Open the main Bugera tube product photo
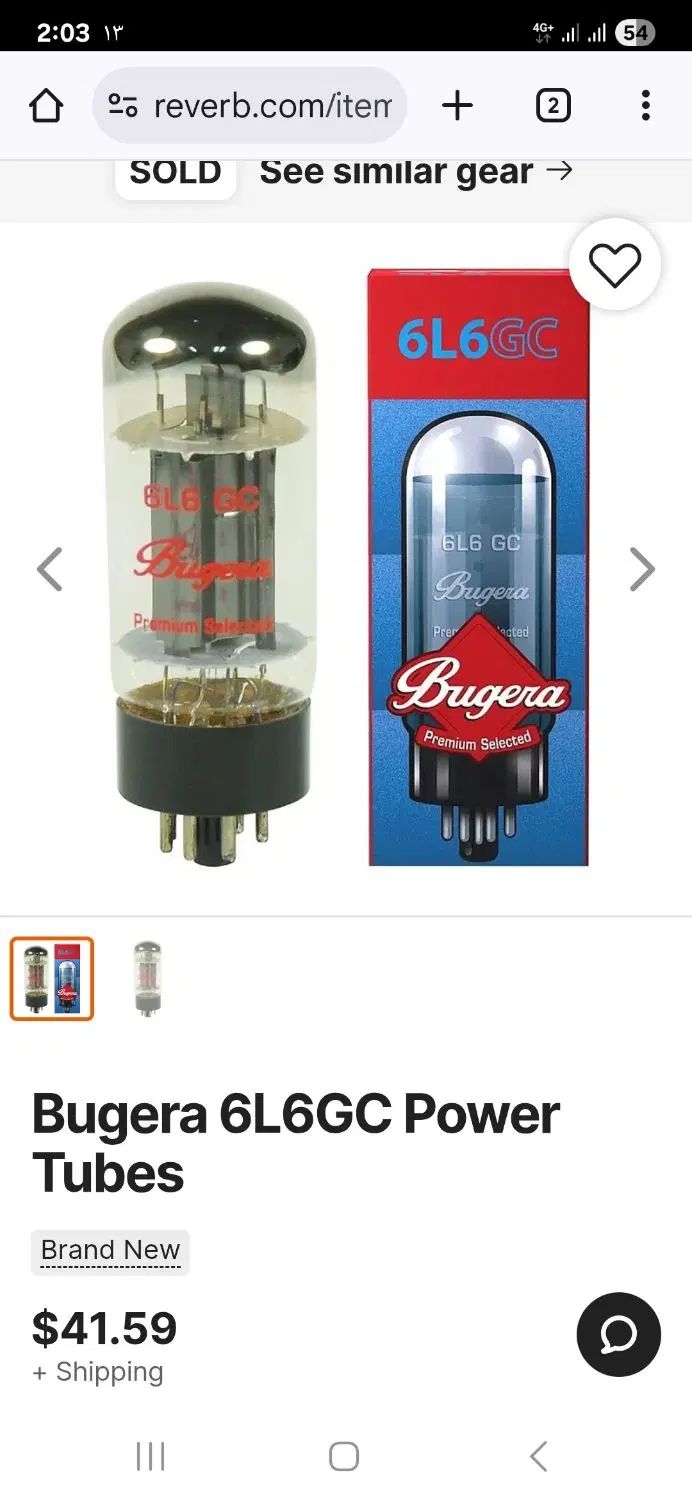 345,568
